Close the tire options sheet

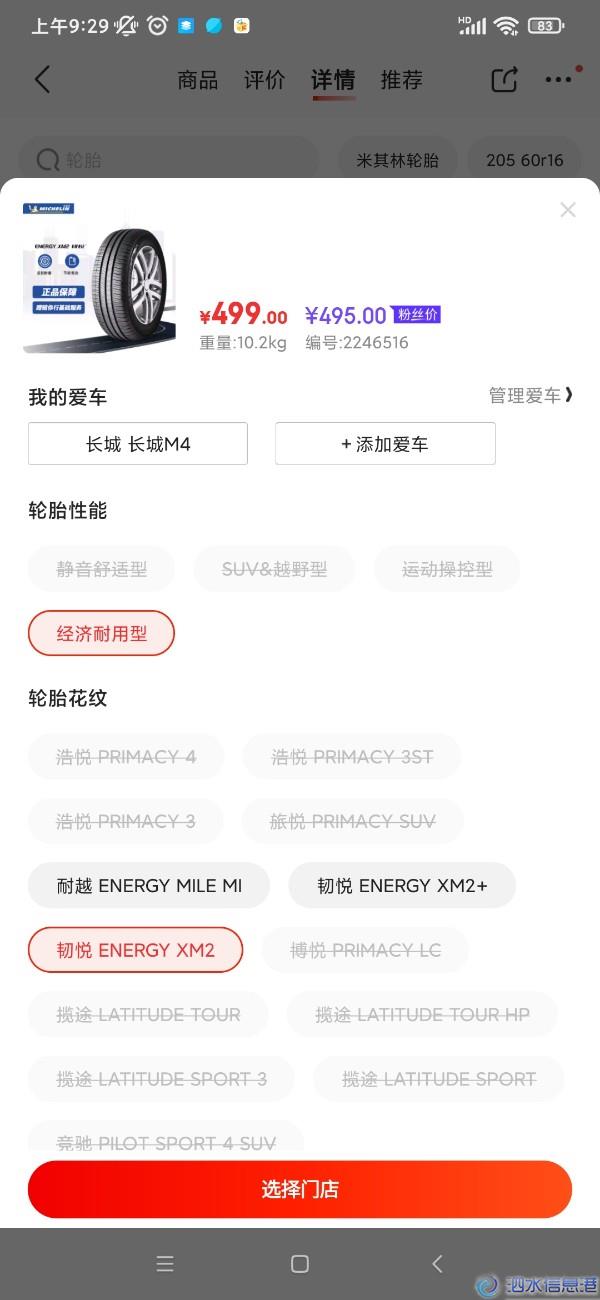pos(568,210)
